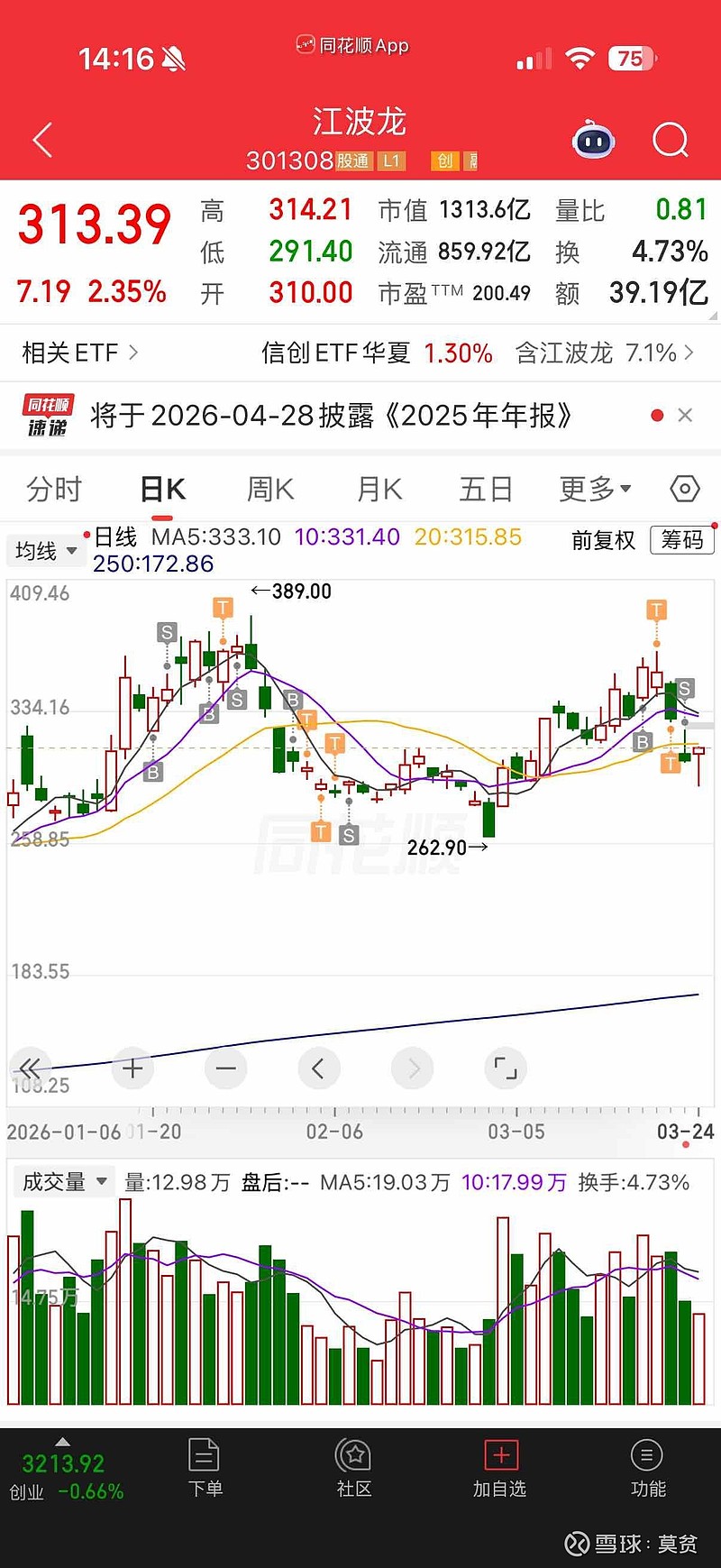Image resolution: width=721 pixels, height=1568 pixels.
Task: Dismiss the 2025 annual report notice banner
Action: pyautogui.click(x=685, y=415)
